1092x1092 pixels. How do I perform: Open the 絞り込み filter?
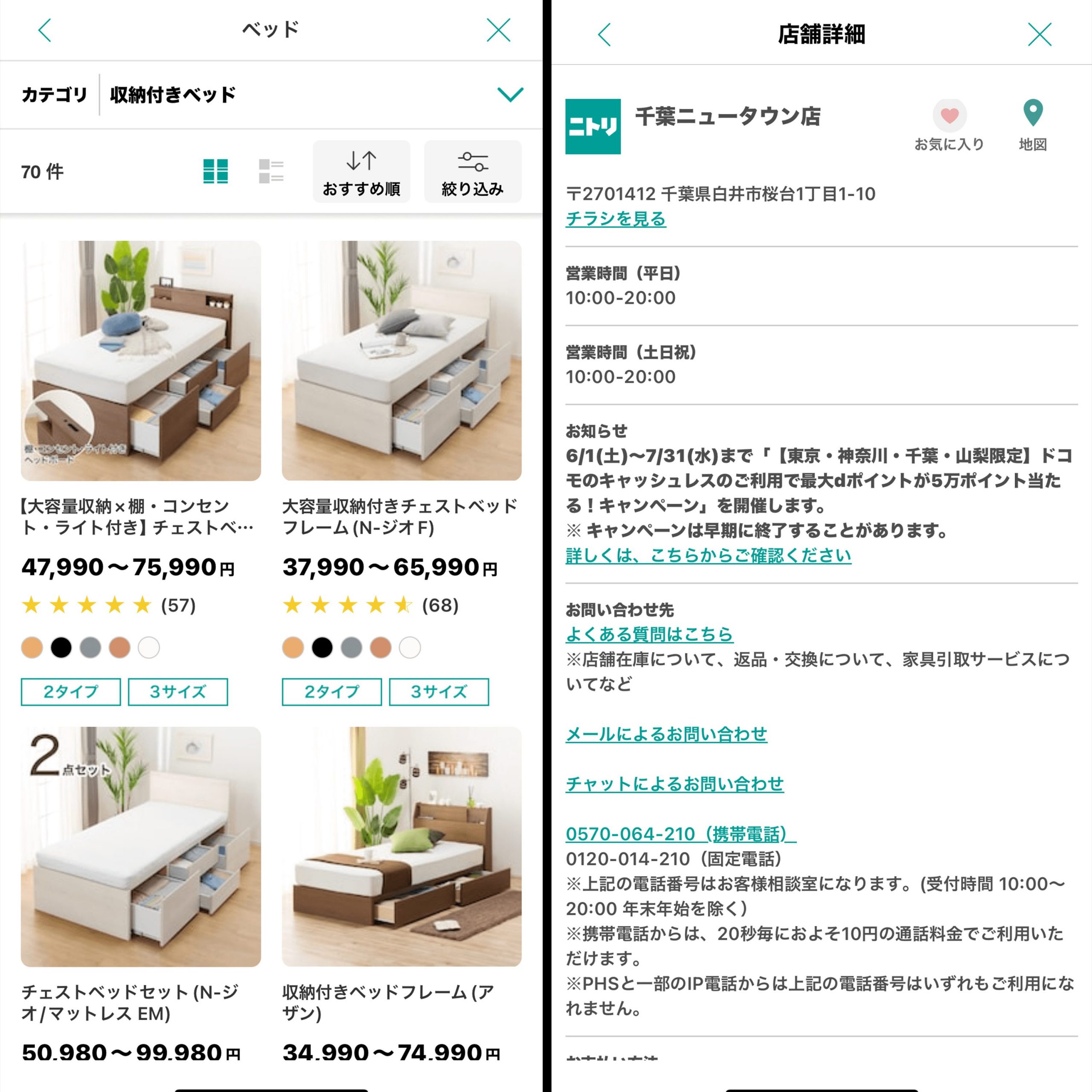473,172
